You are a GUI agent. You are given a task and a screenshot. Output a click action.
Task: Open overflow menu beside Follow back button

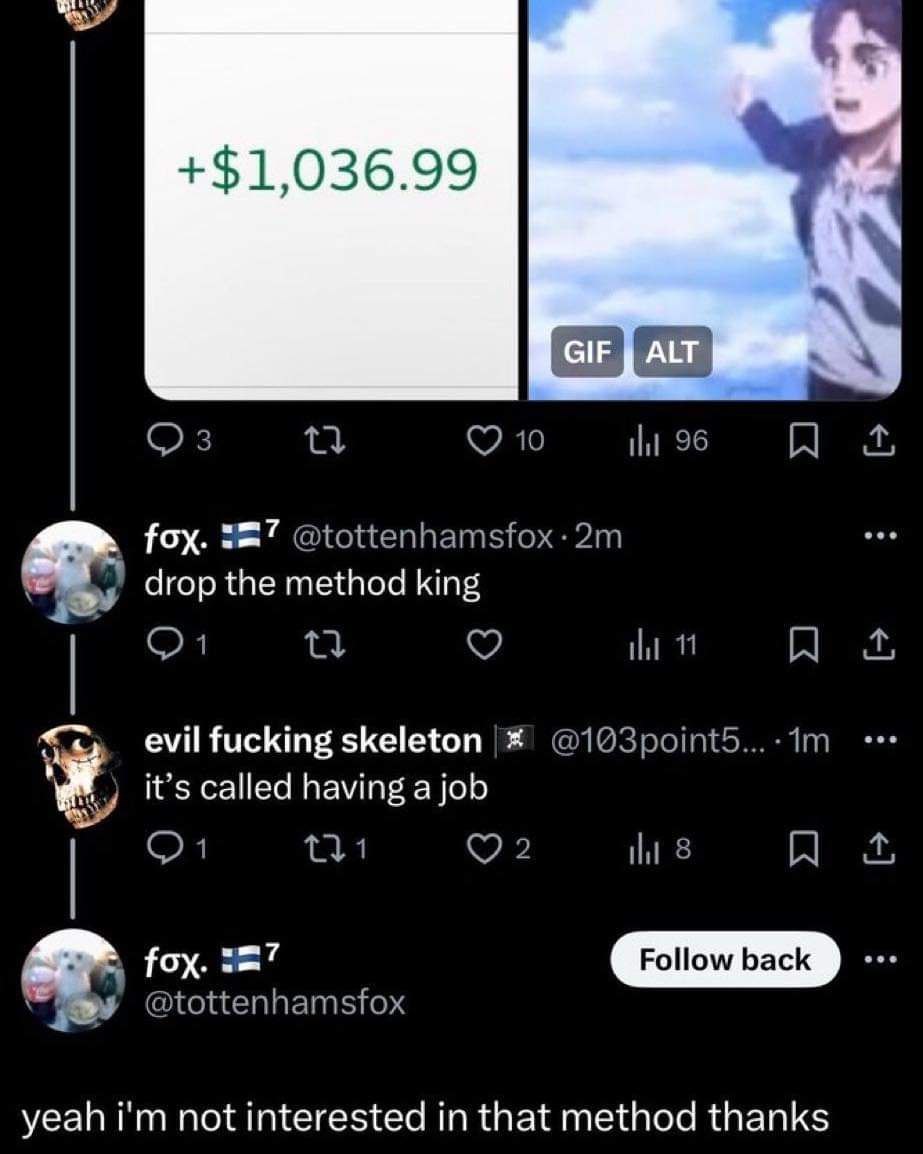pos(879,960)
